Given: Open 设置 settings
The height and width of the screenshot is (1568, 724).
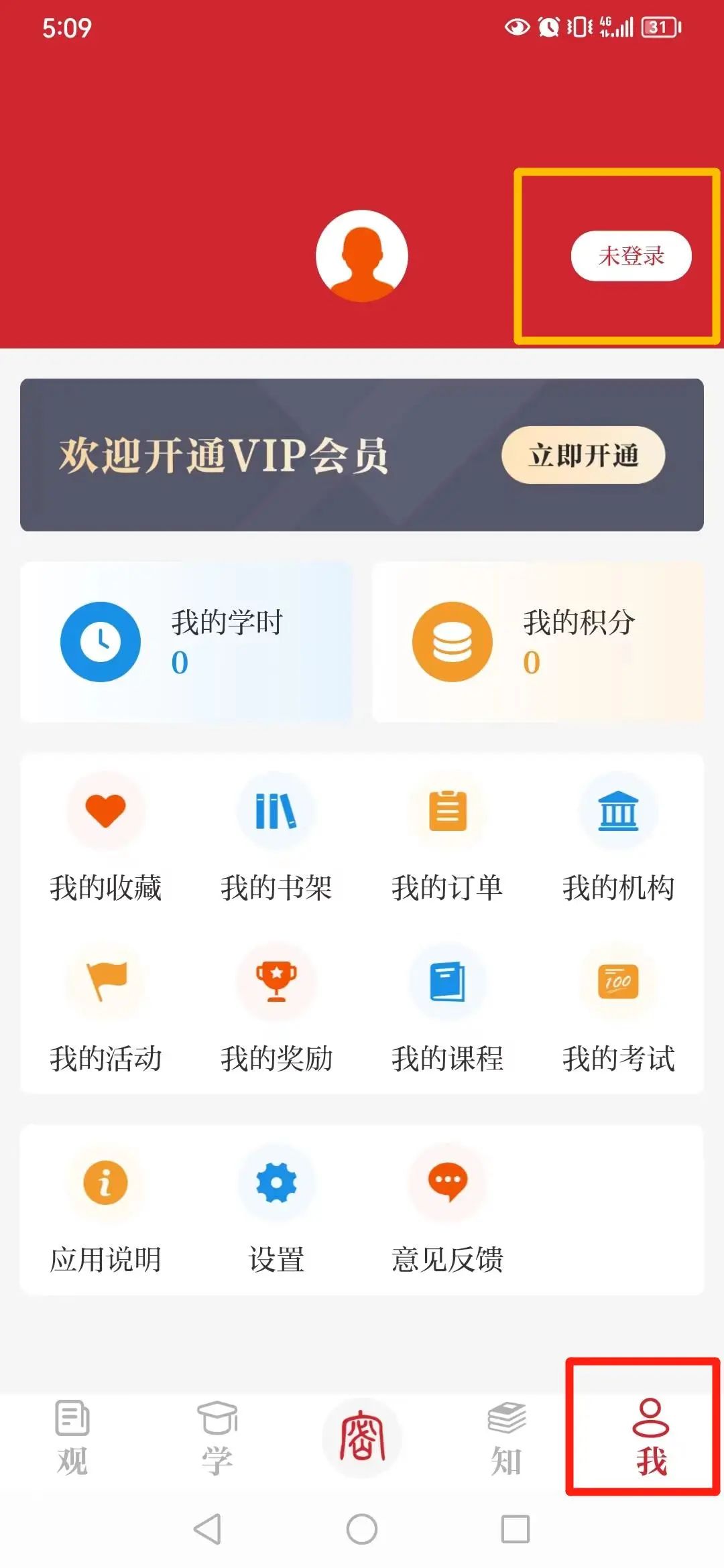Looking at the screenshot, I should (276, 1210).
